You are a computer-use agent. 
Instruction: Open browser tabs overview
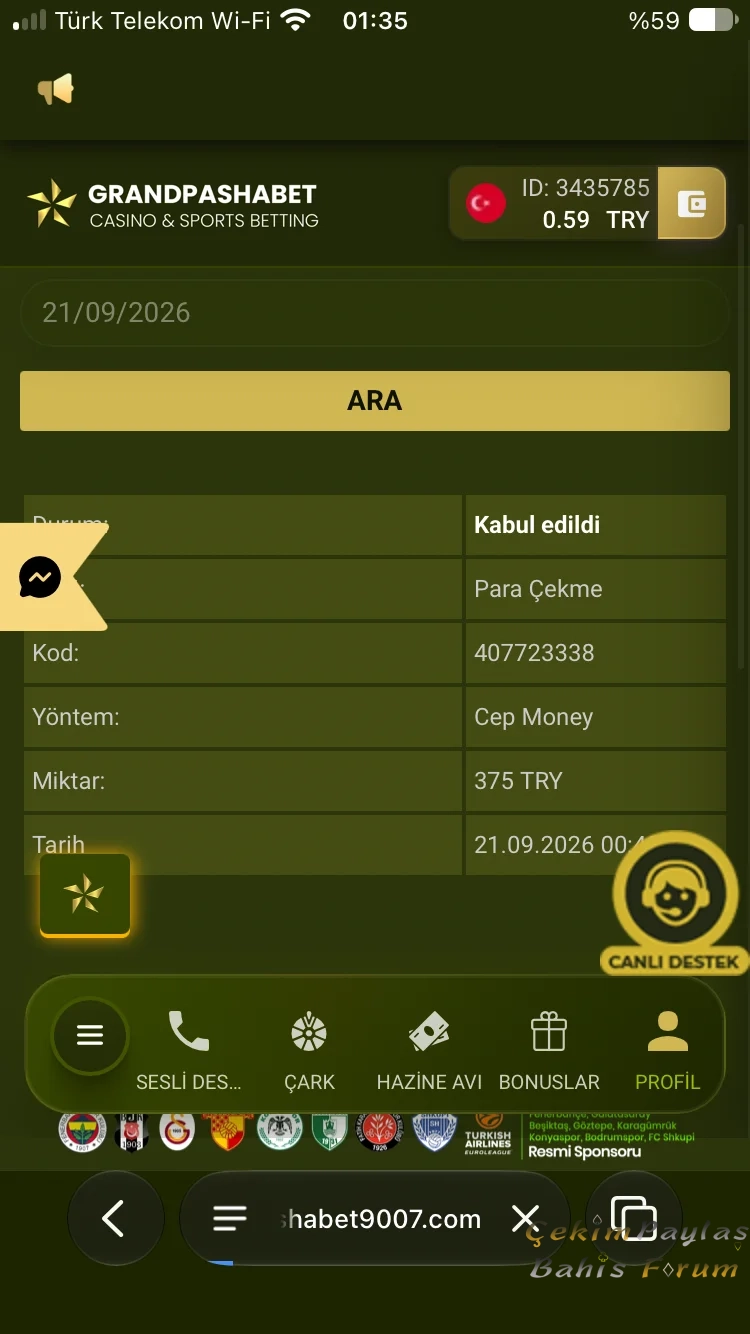click(633, 1218)
